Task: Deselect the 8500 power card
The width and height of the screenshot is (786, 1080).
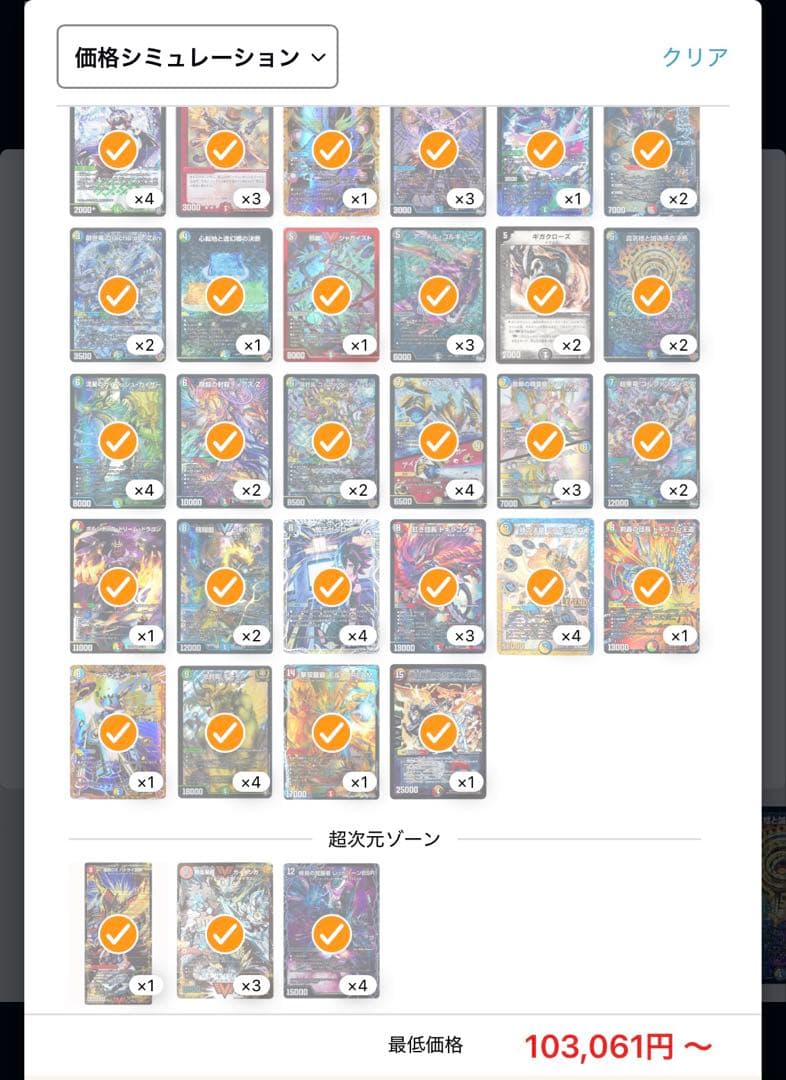Action: [x=331, y=440]
